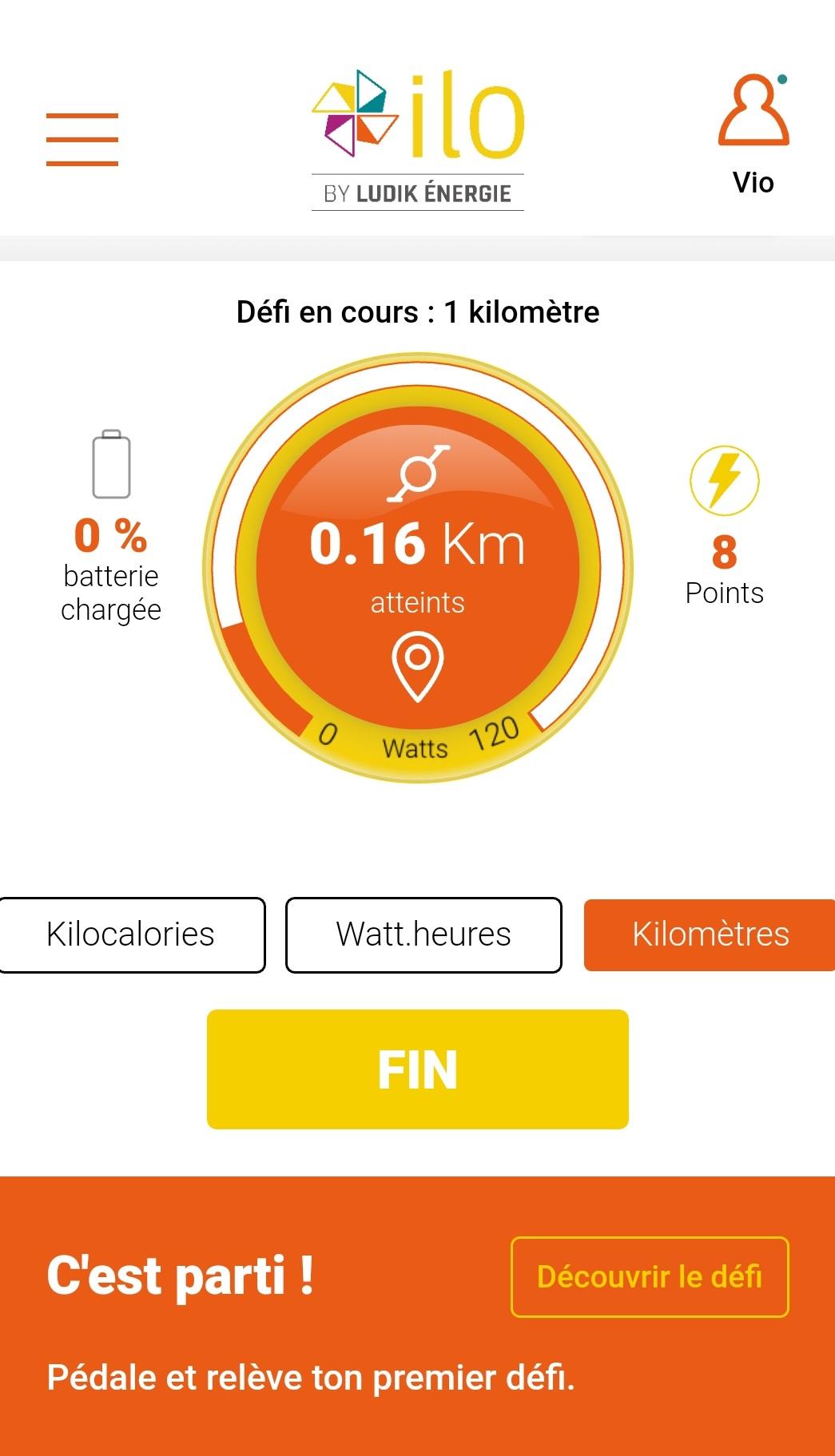This screenshot has height=1456, width=835.
Task: Open the Vio profile icon
Action: coord(753,113)
